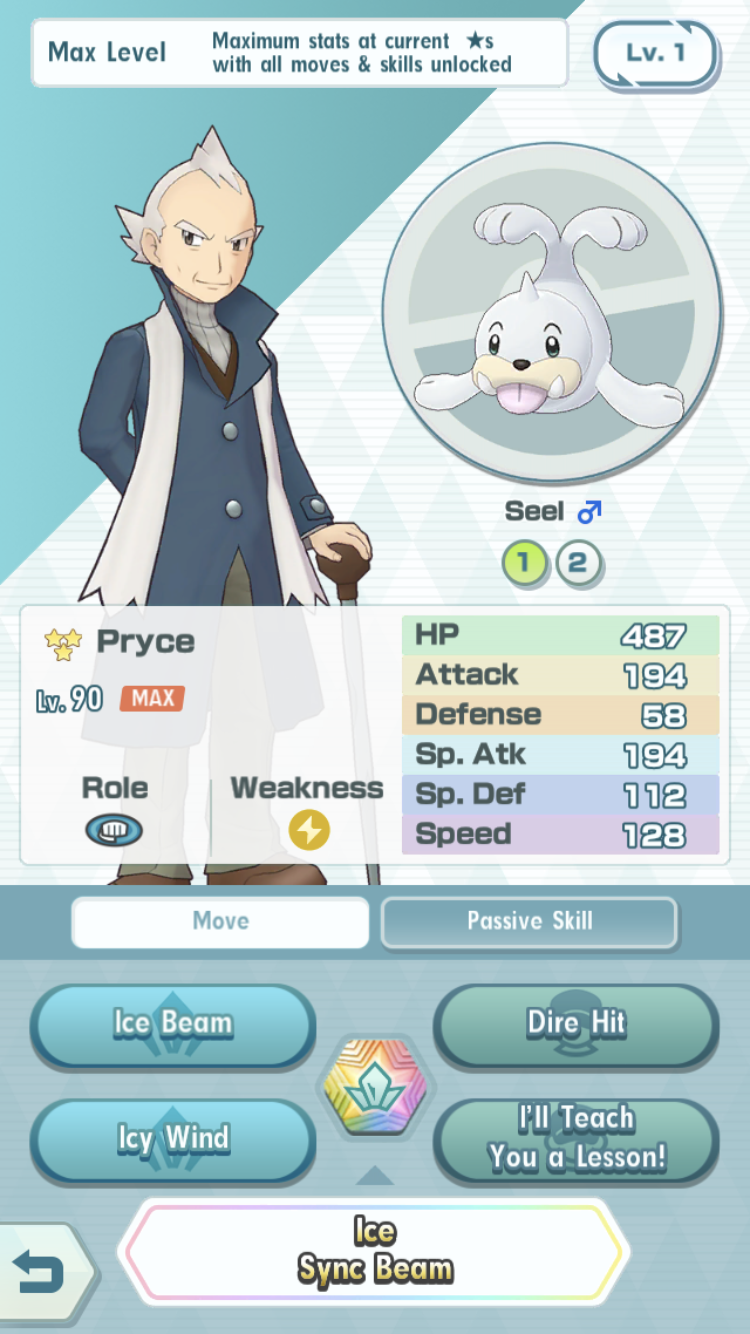
Task: Select the Role icon under Pryce
Action: 113,829
